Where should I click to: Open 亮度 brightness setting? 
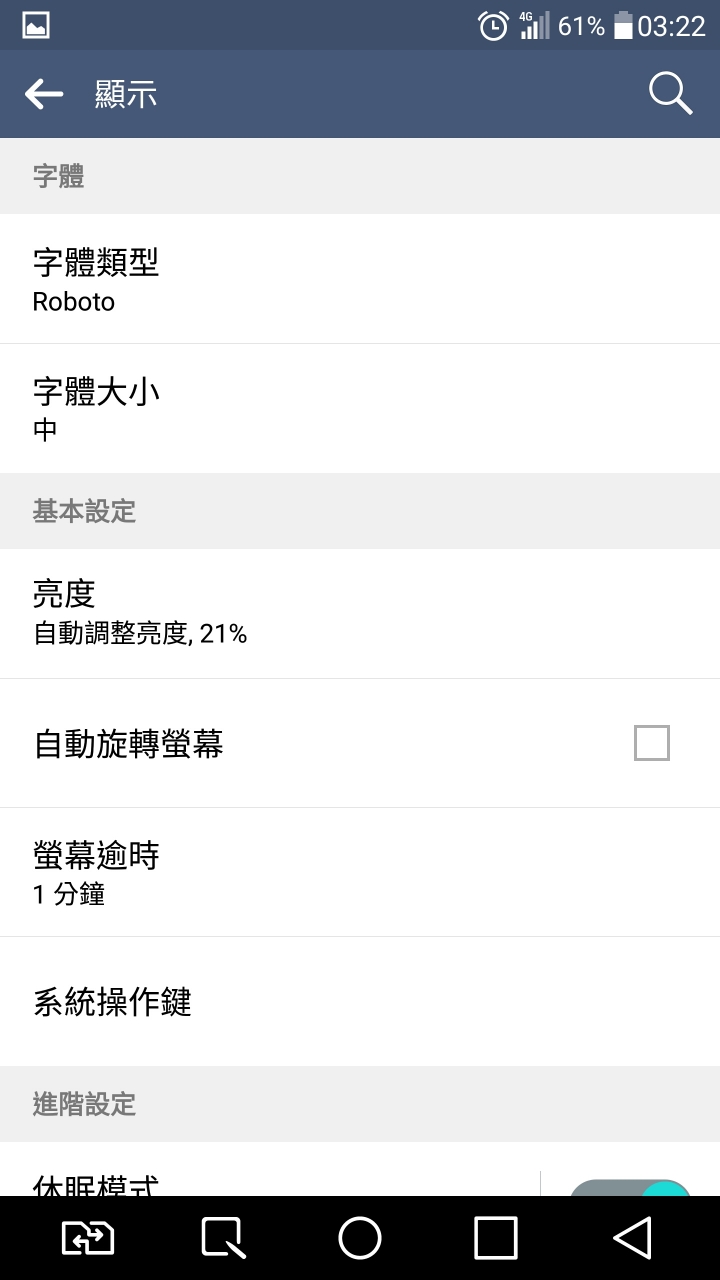[360, 613]
